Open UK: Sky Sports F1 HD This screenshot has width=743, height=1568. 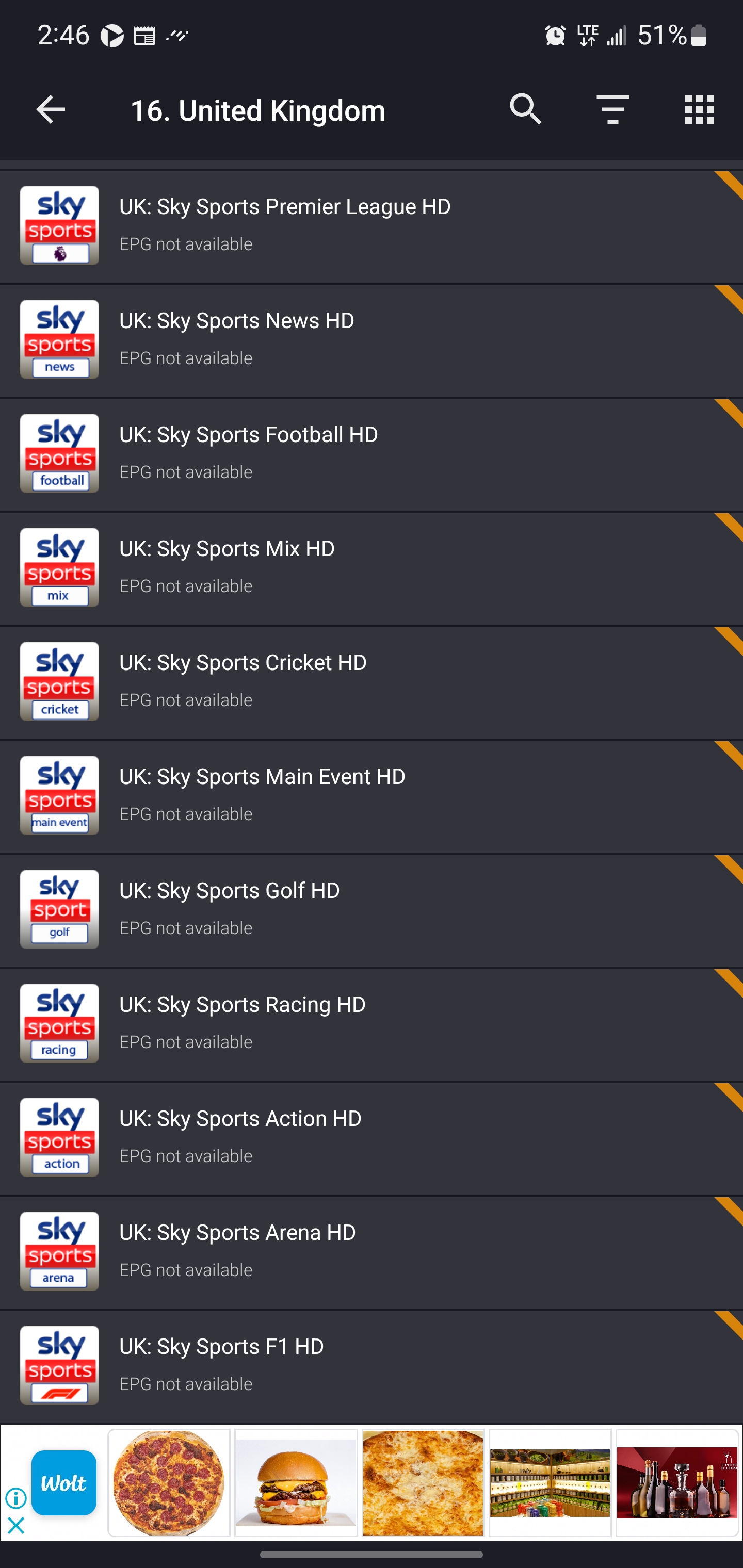pos(372,1365)
